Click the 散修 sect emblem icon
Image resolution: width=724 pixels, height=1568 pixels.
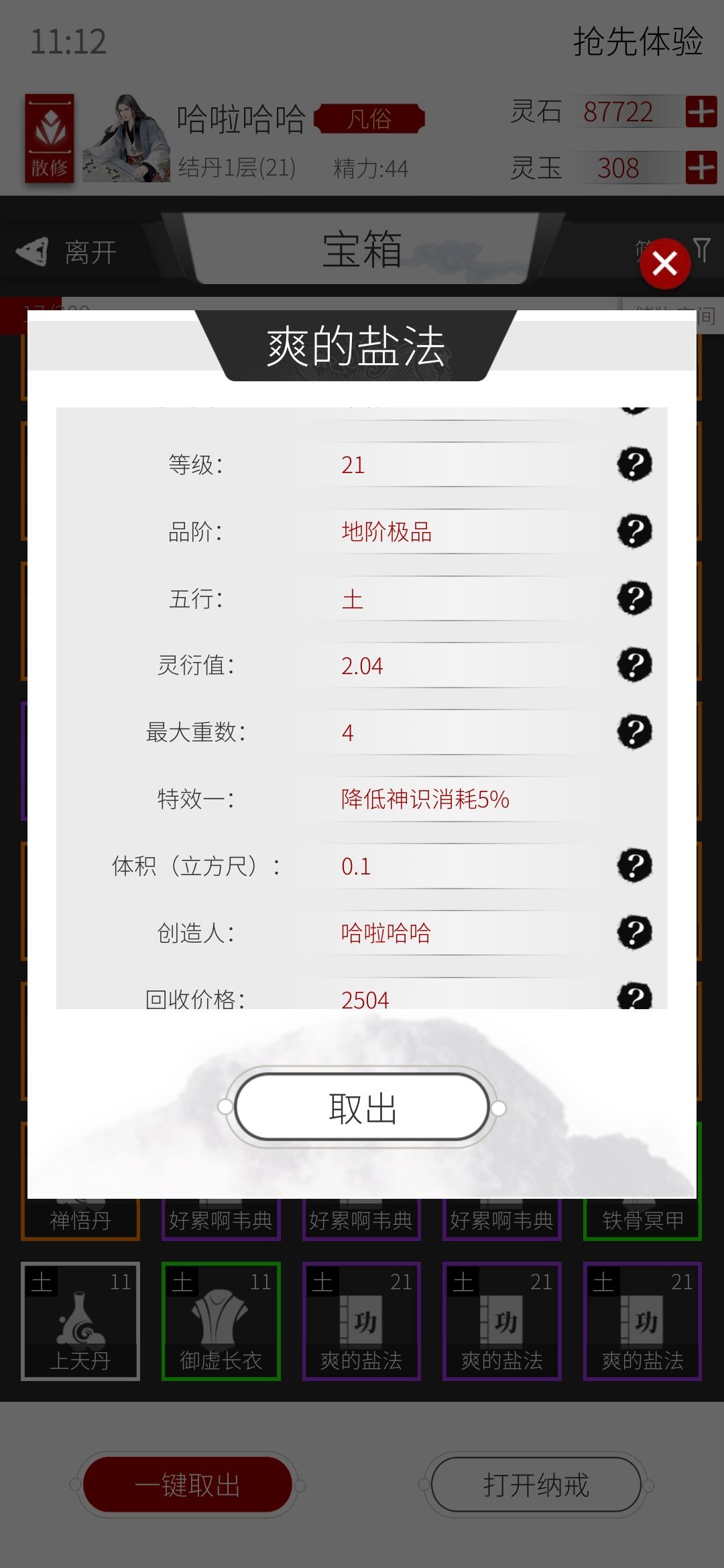pyautogui.click(x=50, y=137)
